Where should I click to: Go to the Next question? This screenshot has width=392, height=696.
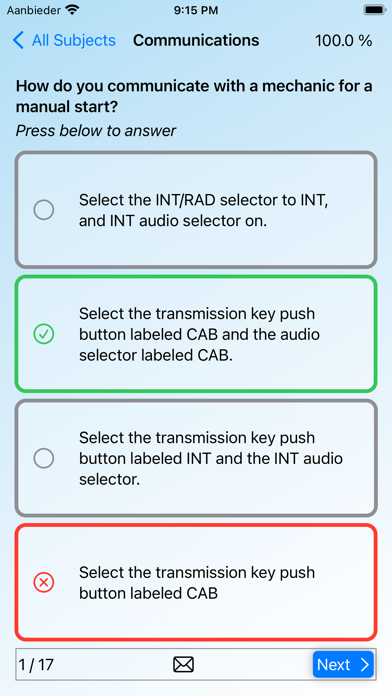click(x=343, y=664)
